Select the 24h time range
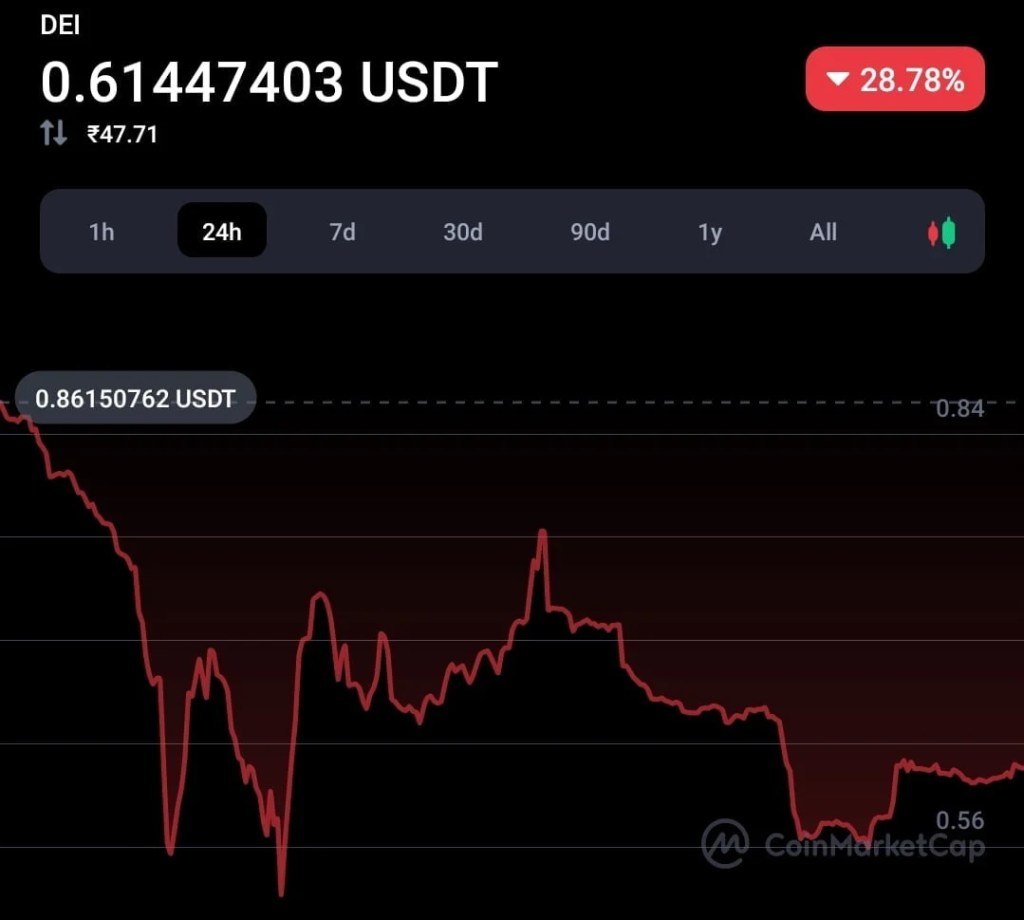 [x=222, y=230]
